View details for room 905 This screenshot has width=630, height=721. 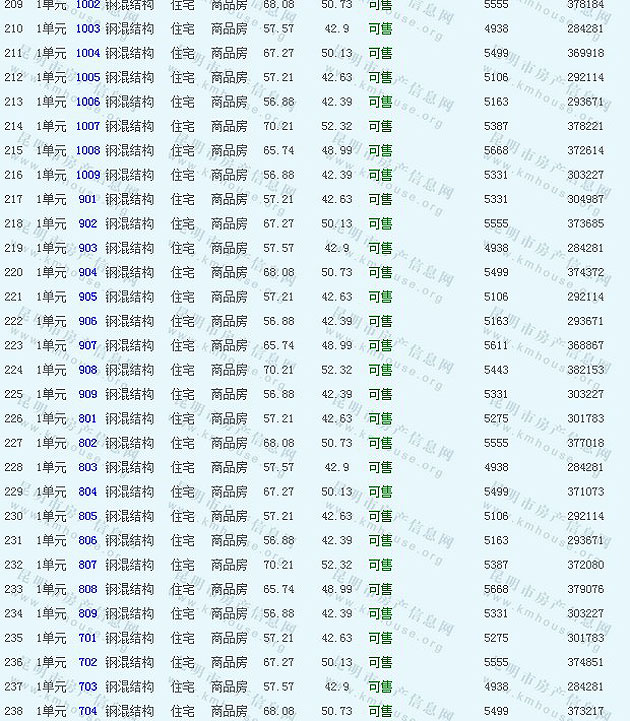tap(88, 297)
